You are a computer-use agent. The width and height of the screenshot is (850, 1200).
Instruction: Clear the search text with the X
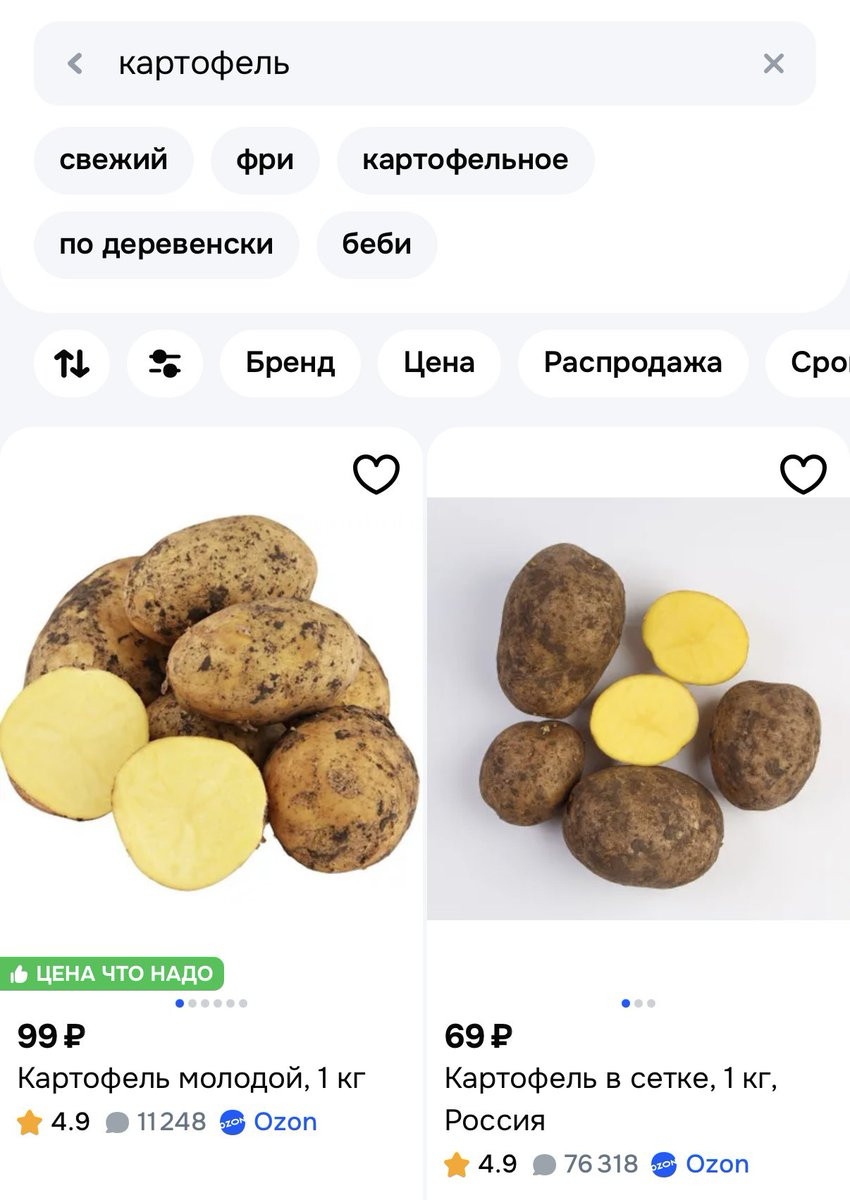coord(773,64)
